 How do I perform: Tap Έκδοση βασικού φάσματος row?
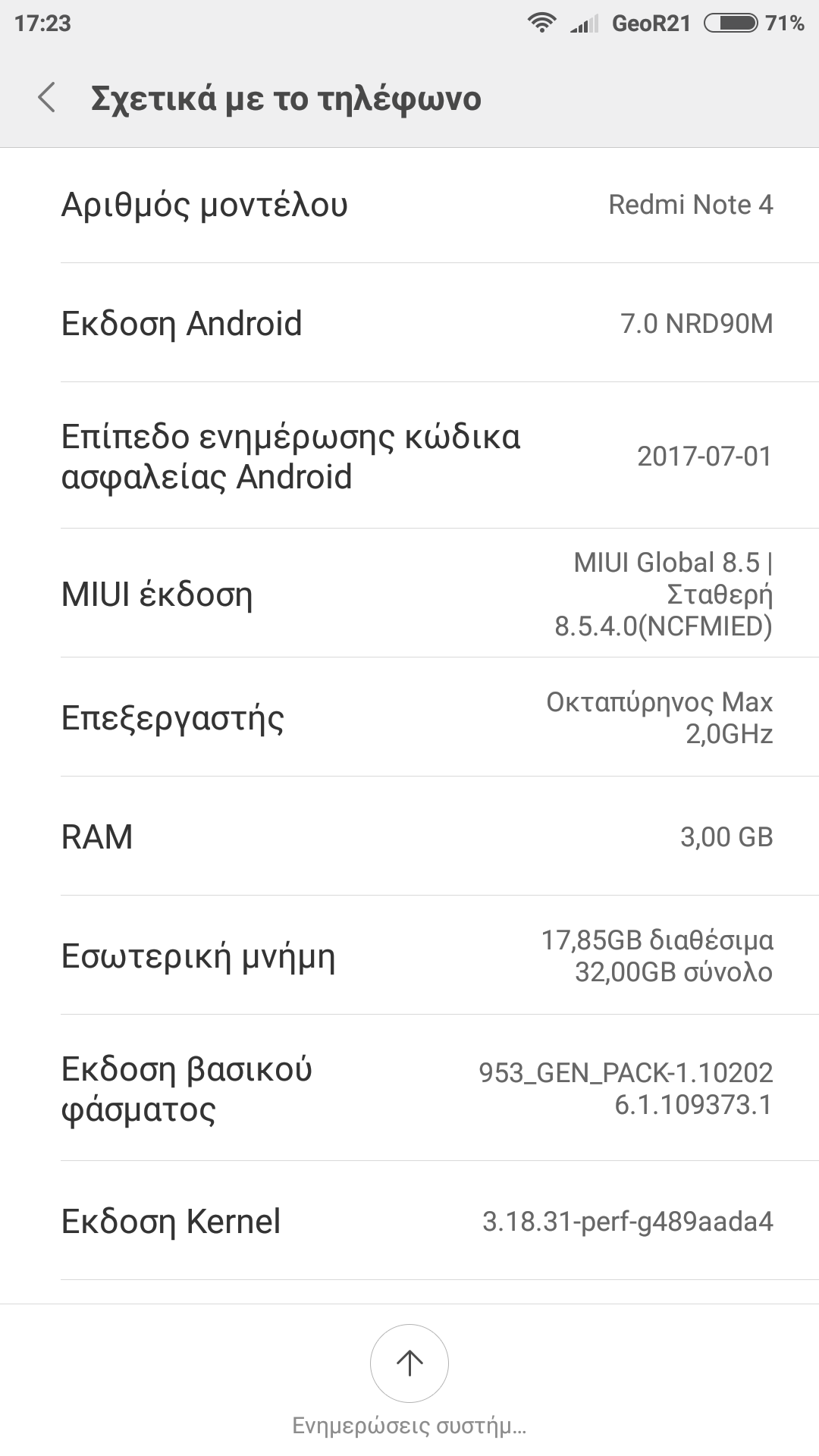409,1088
